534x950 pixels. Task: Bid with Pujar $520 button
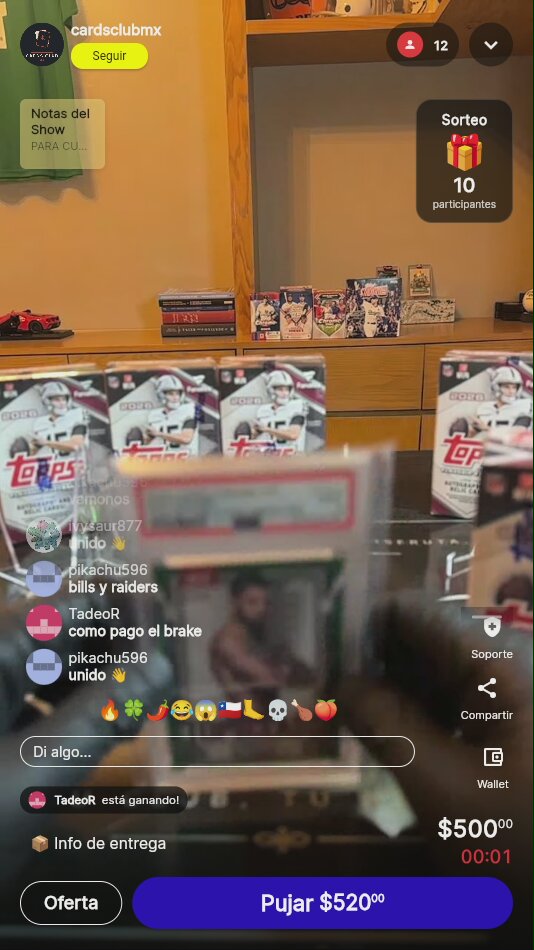[x=322, y=903]
